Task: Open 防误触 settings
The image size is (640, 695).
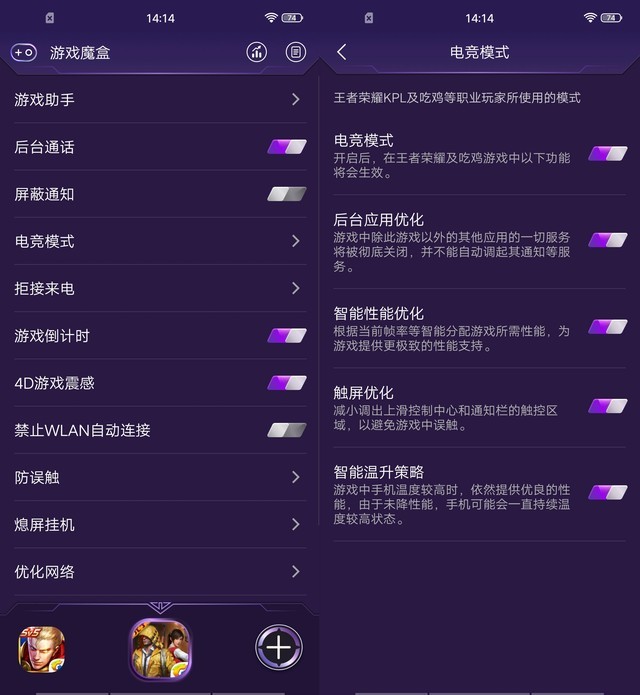Action: click(x=160, y=477)
